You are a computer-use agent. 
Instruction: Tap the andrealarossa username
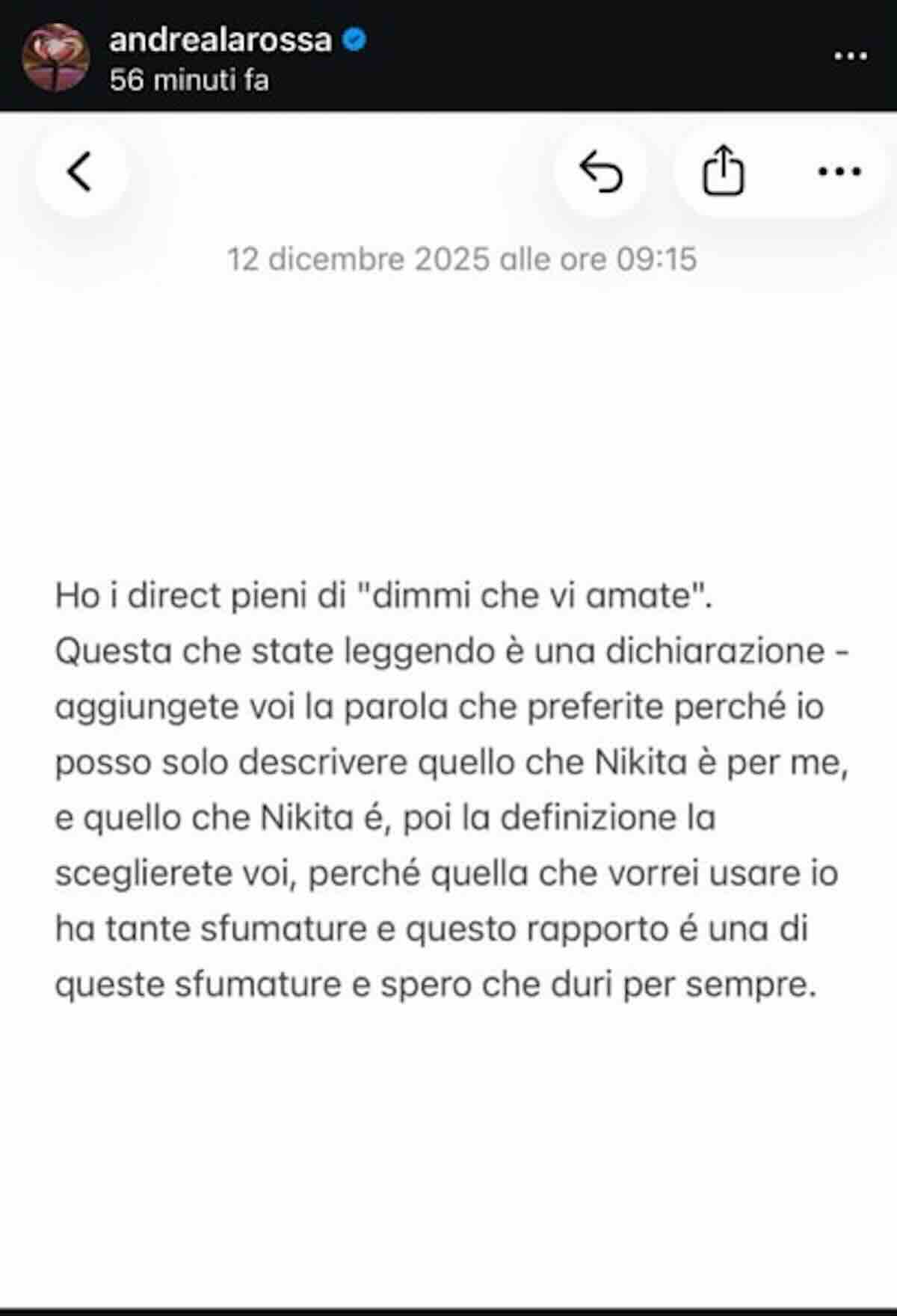tap(221, 40)
